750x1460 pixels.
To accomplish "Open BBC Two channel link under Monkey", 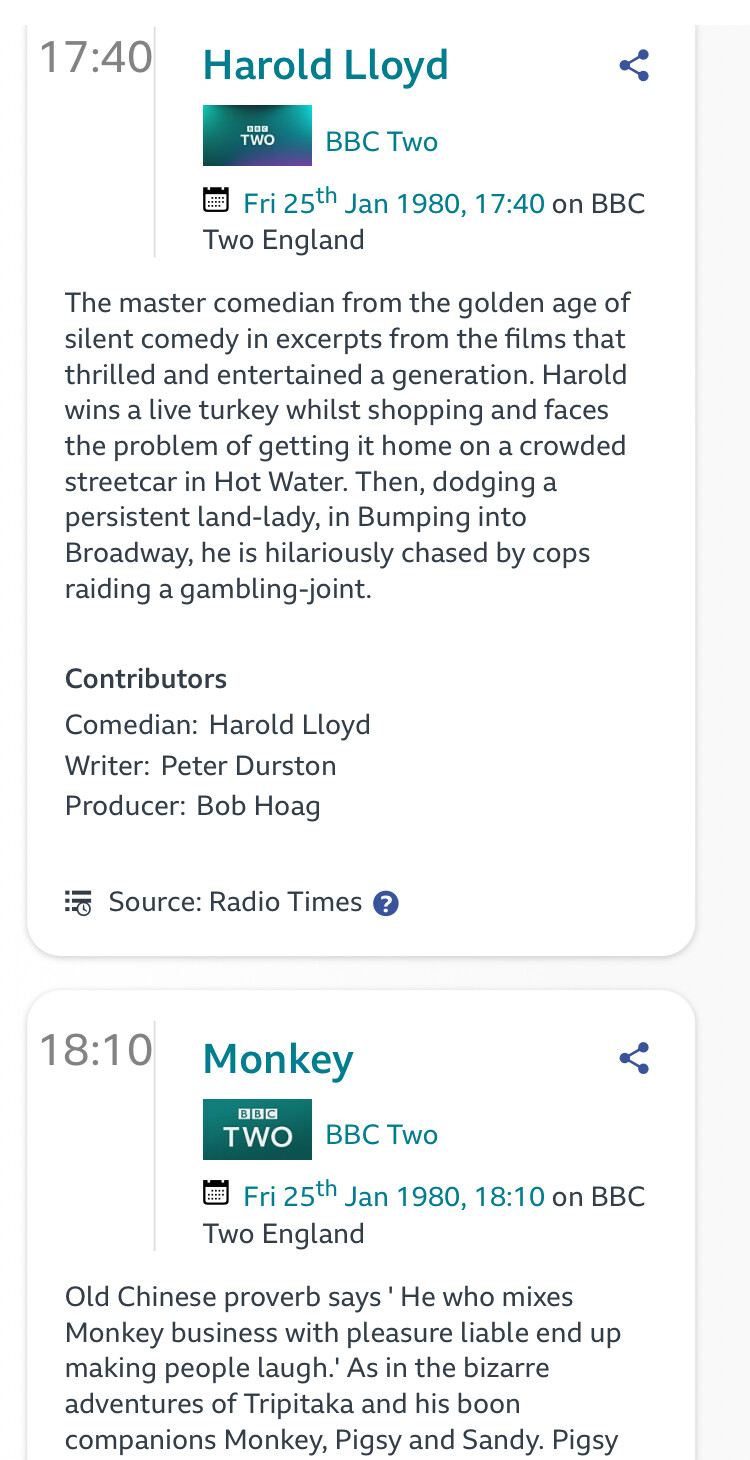I will [381, 1135].
